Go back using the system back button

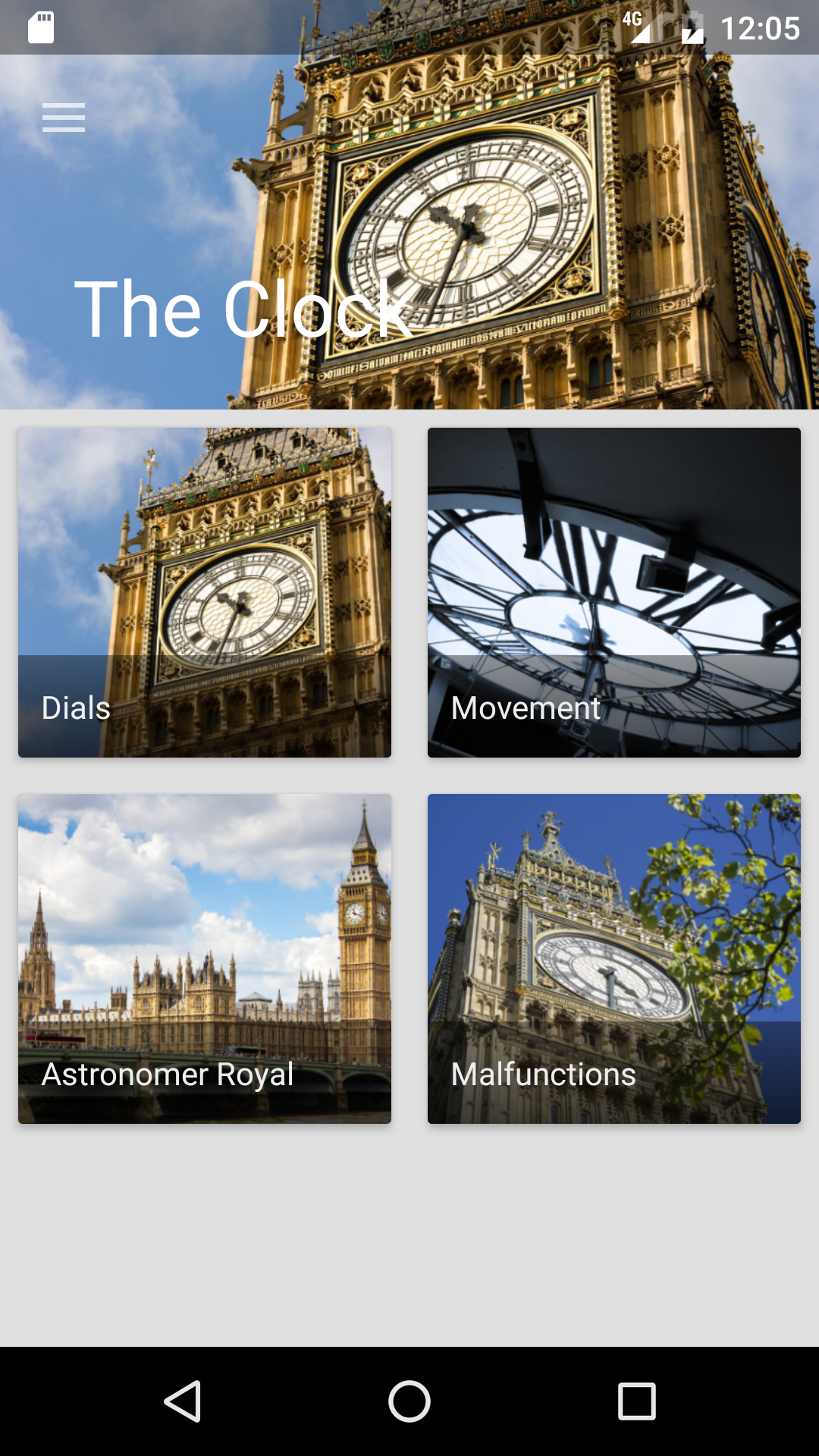(183, 1401)
